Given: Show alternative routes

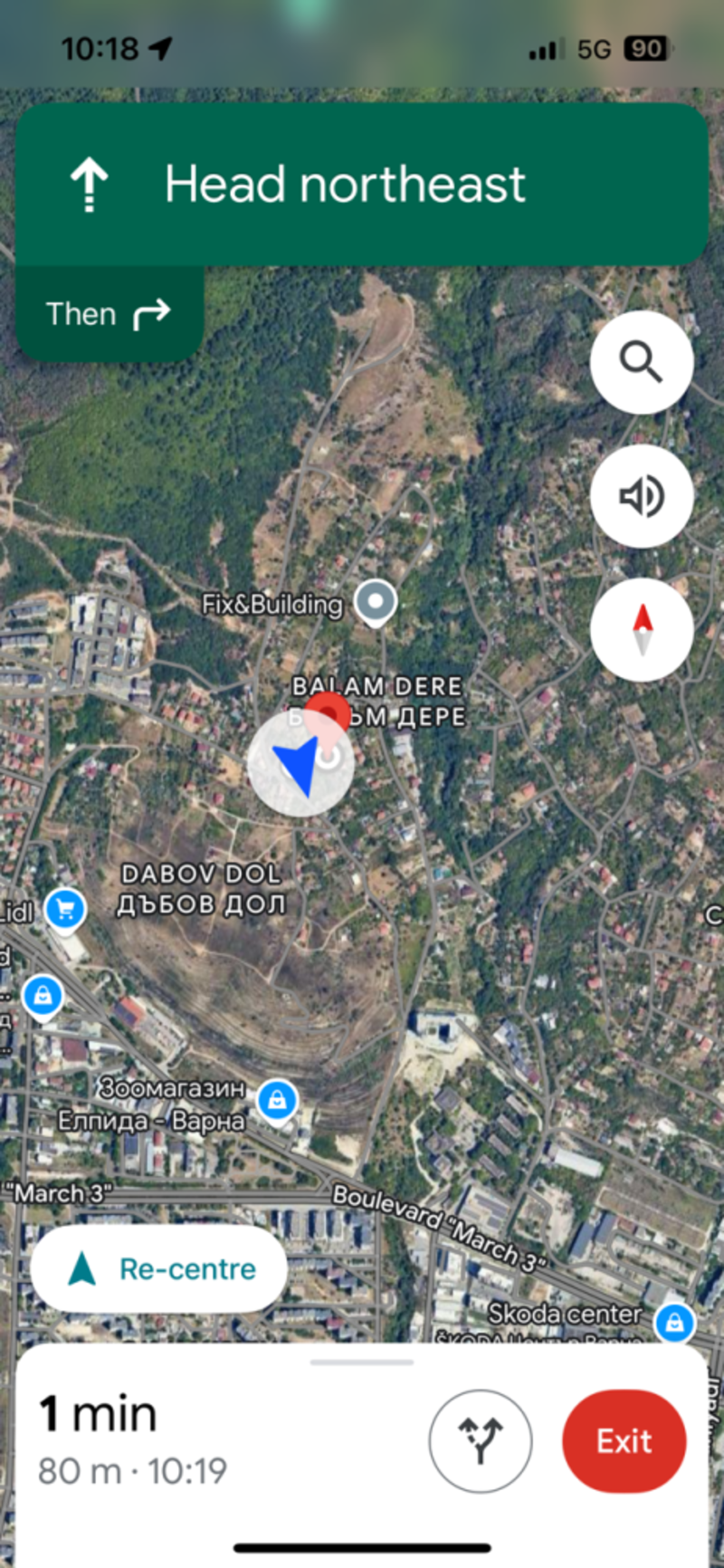Looking at the screenshot, I should pyautogui.click(x=481, y=1441).
